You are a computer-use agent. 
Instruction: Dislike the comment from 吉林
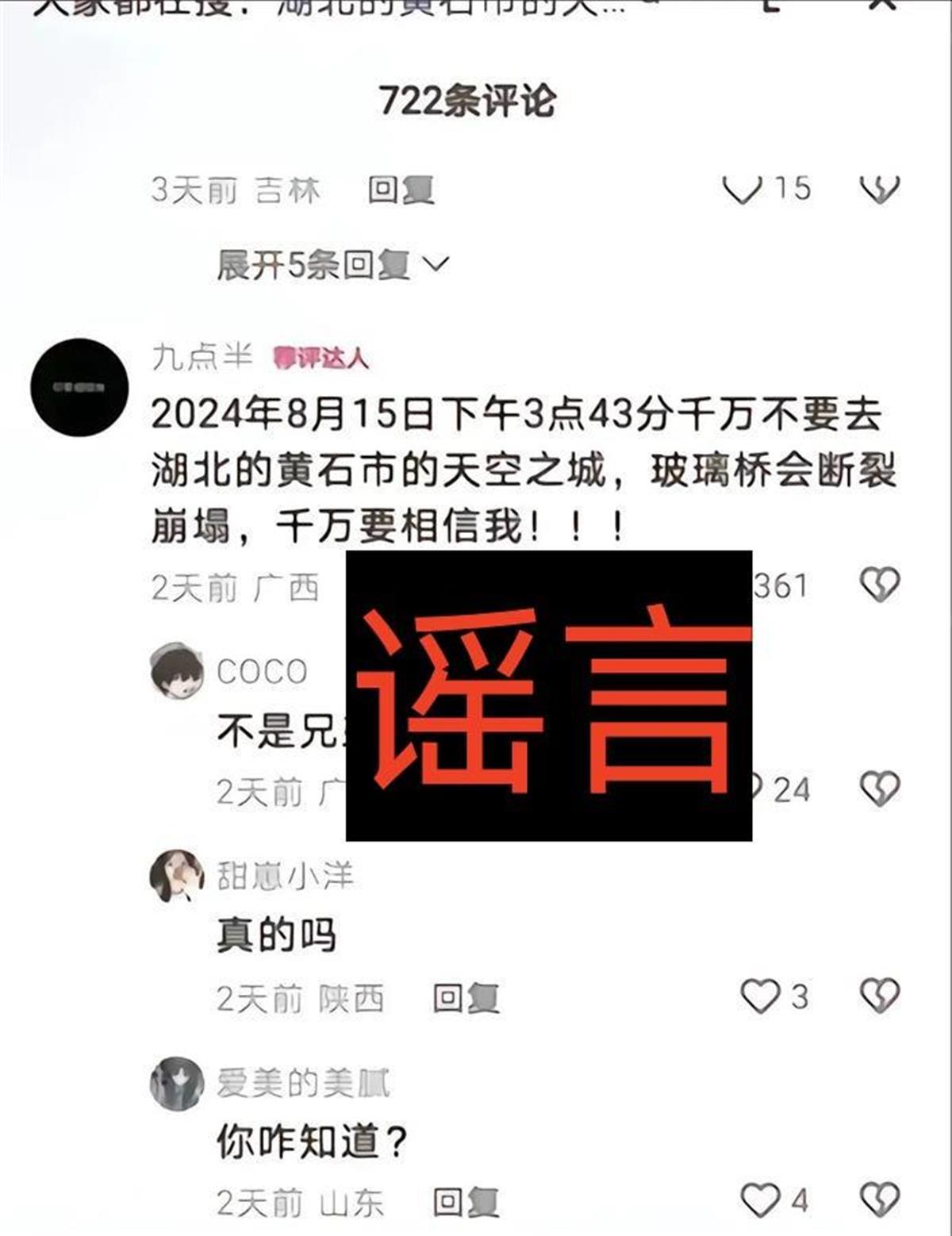(879, 190)
